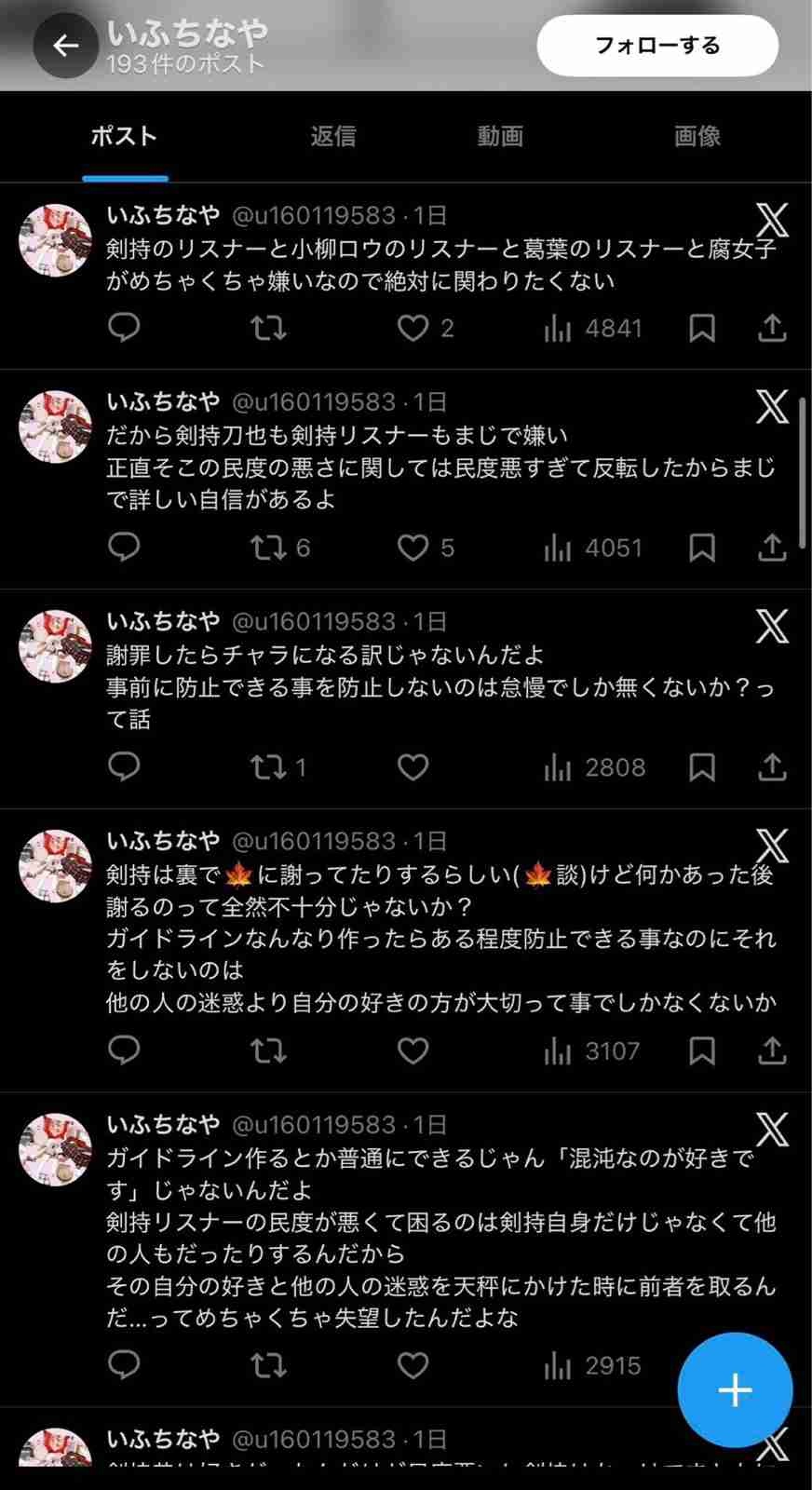Like the post with 4841 views
This screenshot has width=812, height=1490.
pos(413,328)
